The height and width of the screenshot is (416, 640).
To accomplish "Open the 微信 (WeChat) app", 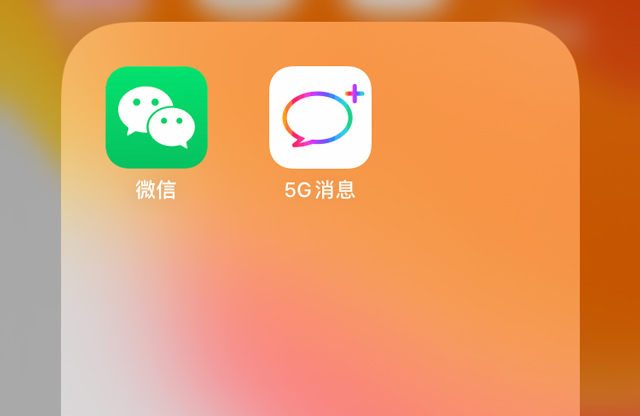I will pyautogui.click(x=156, y=117).
